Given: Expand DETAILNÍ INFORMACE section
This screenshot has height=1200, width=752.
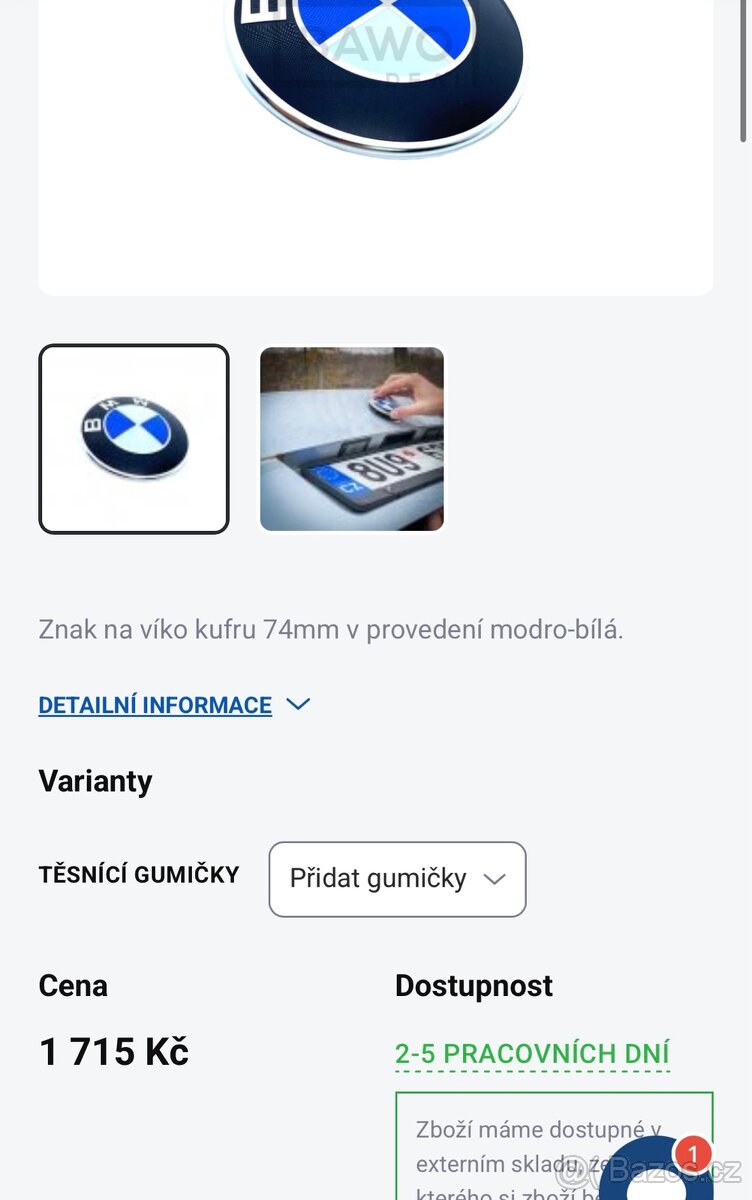Looking at the screenshot, I should coord(174,705).
